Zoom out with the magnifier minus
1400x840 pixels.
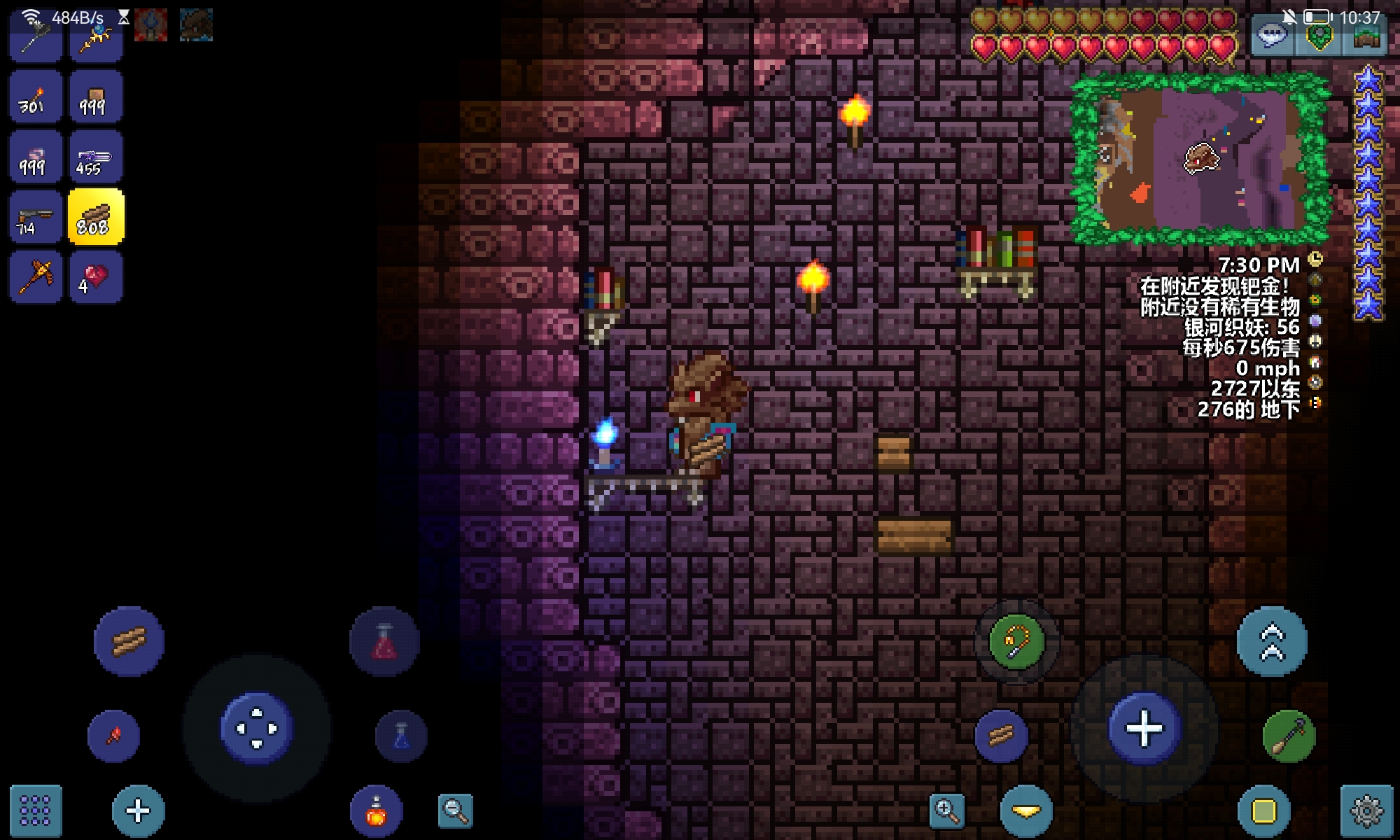[x=455, y=811]
